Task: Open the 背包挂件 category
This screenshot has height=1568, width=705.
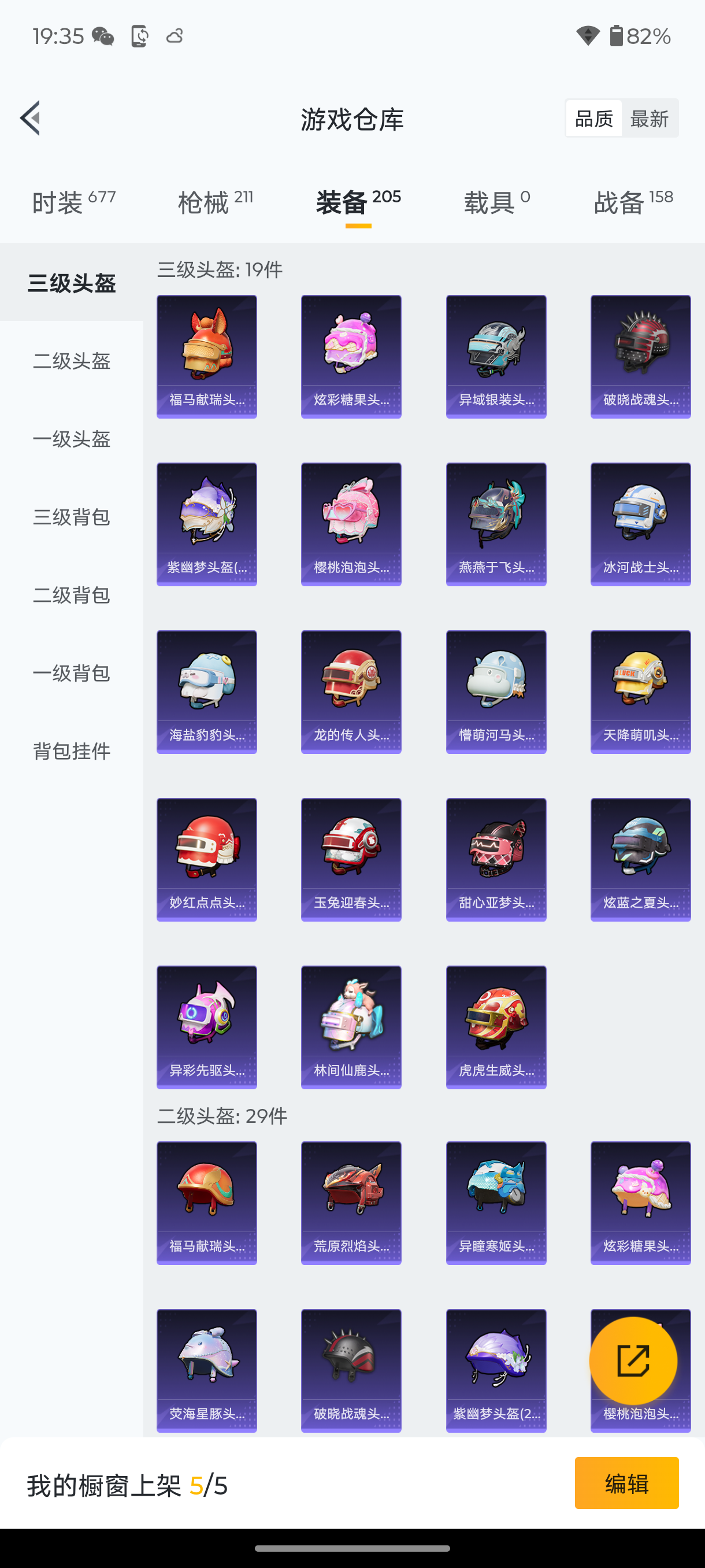Action: [x=71, y=752]
